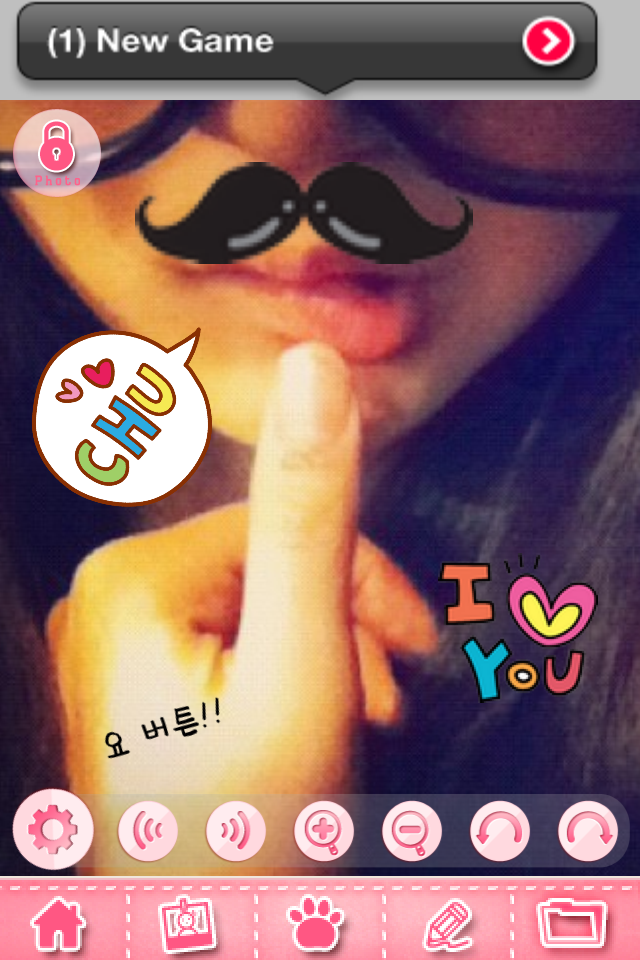Screen dimensions: 640x960
Task: Tap the right-facing wave icon button
Action: tap(235, 830)
